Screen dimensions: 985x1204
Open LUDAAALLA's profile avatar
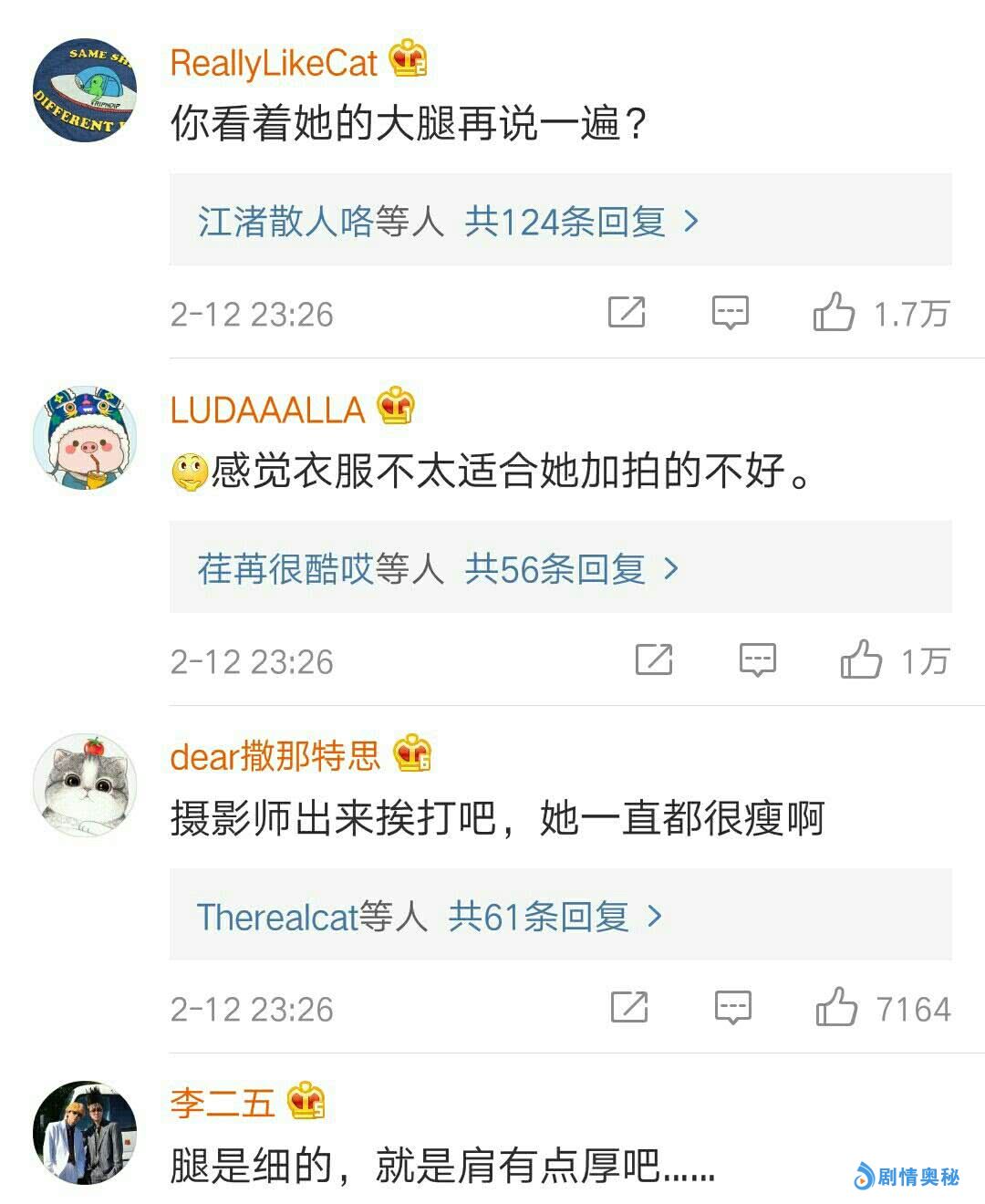[85, 437]
